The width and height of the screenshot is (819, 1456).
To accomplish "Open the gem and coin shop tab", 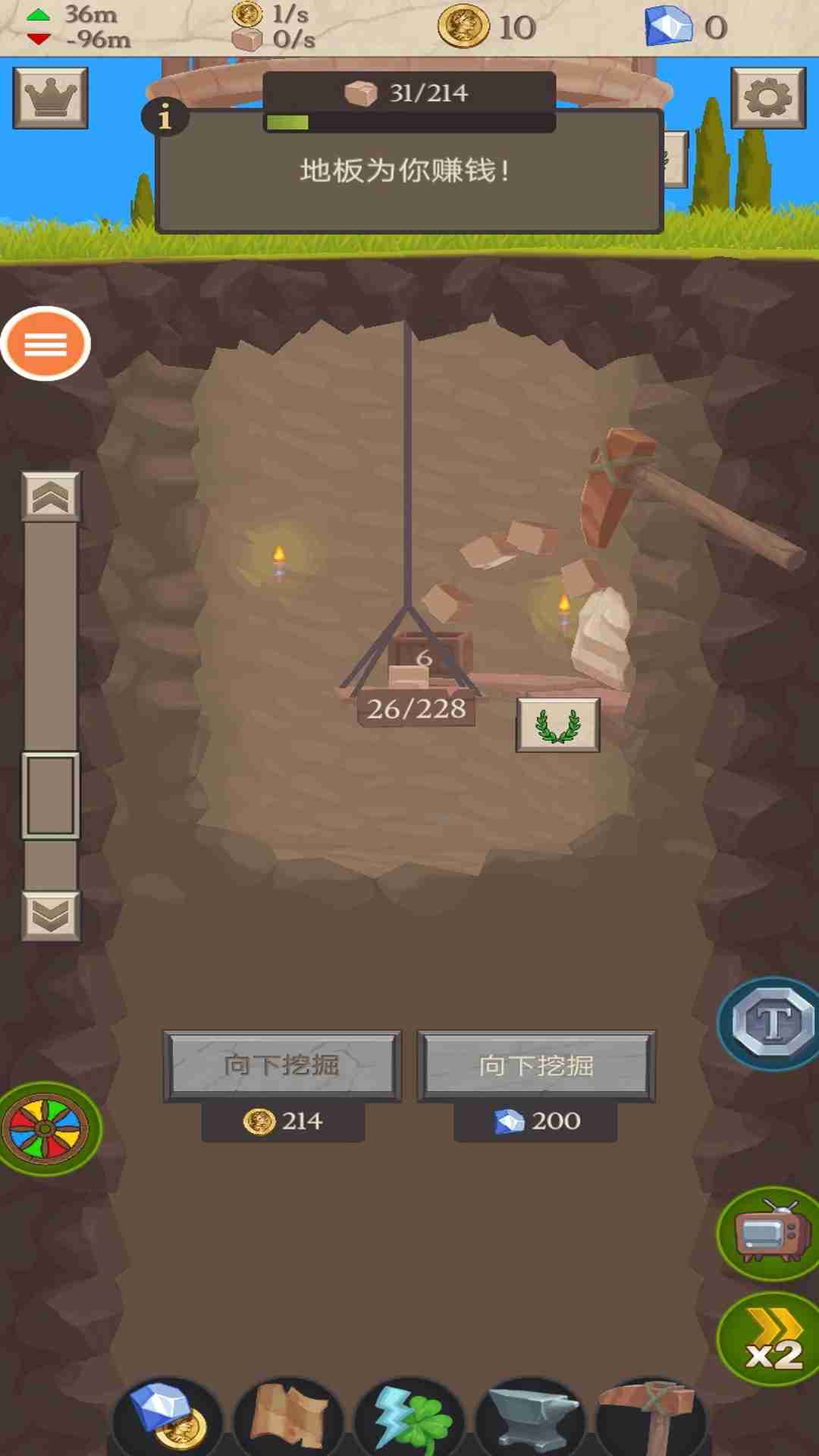I will pos(168,1417).
